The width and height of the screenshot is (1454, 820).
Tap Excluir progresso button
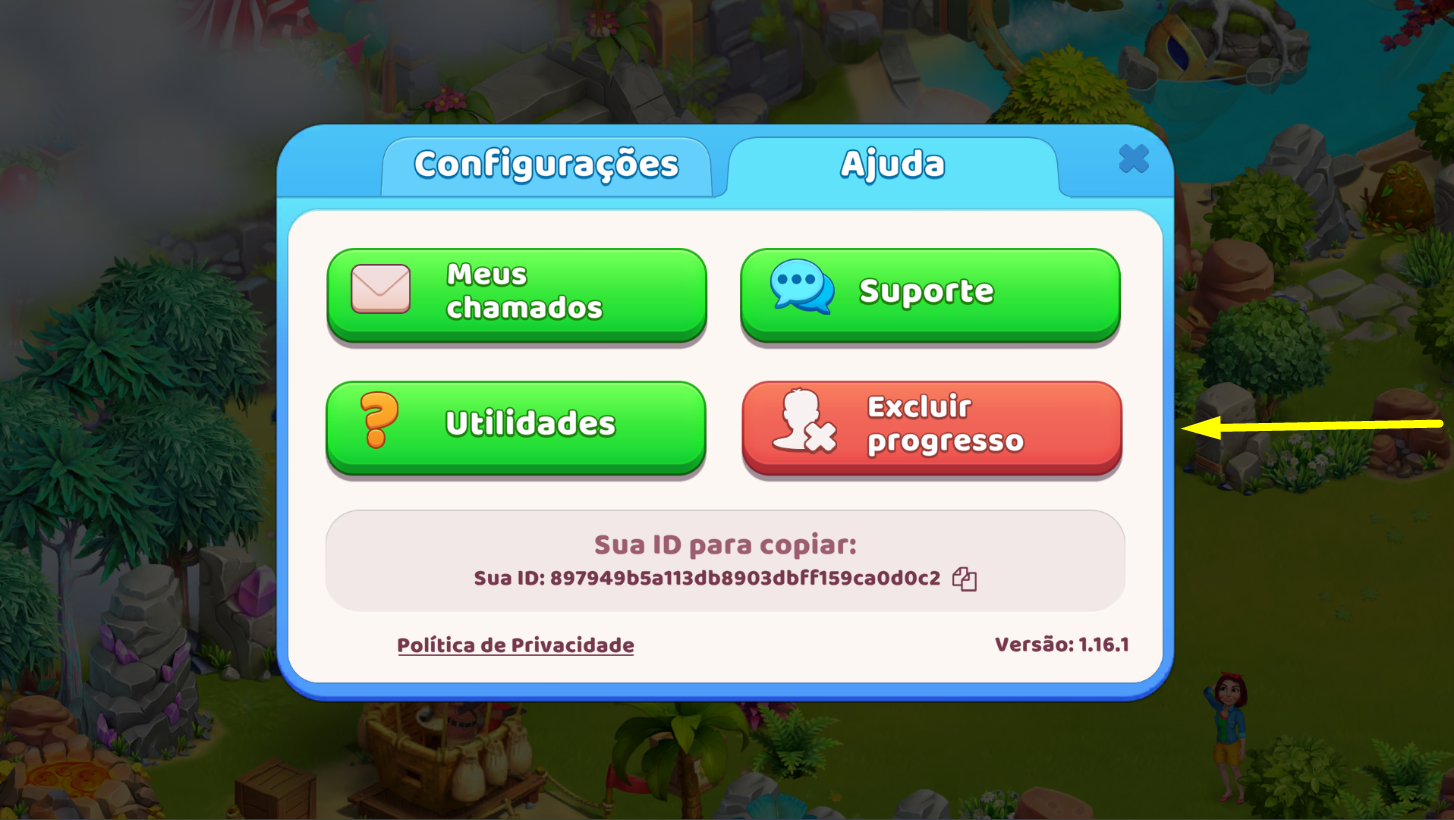[931, 425]
